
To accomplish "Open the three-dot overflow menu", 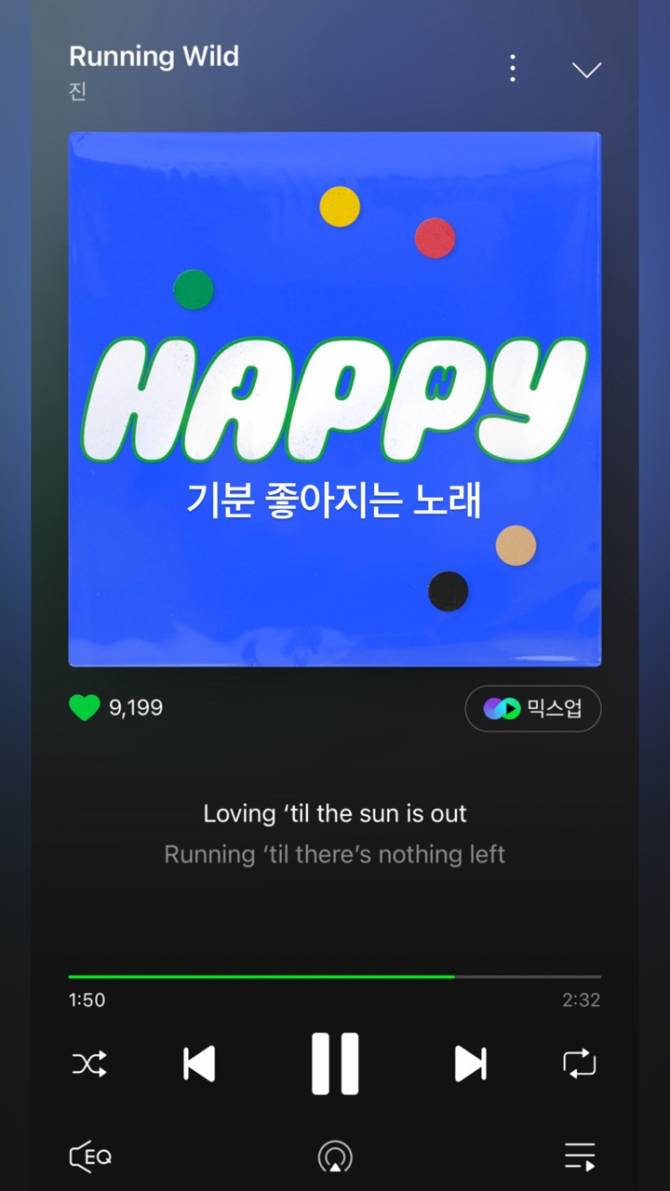I will [512, 68].
